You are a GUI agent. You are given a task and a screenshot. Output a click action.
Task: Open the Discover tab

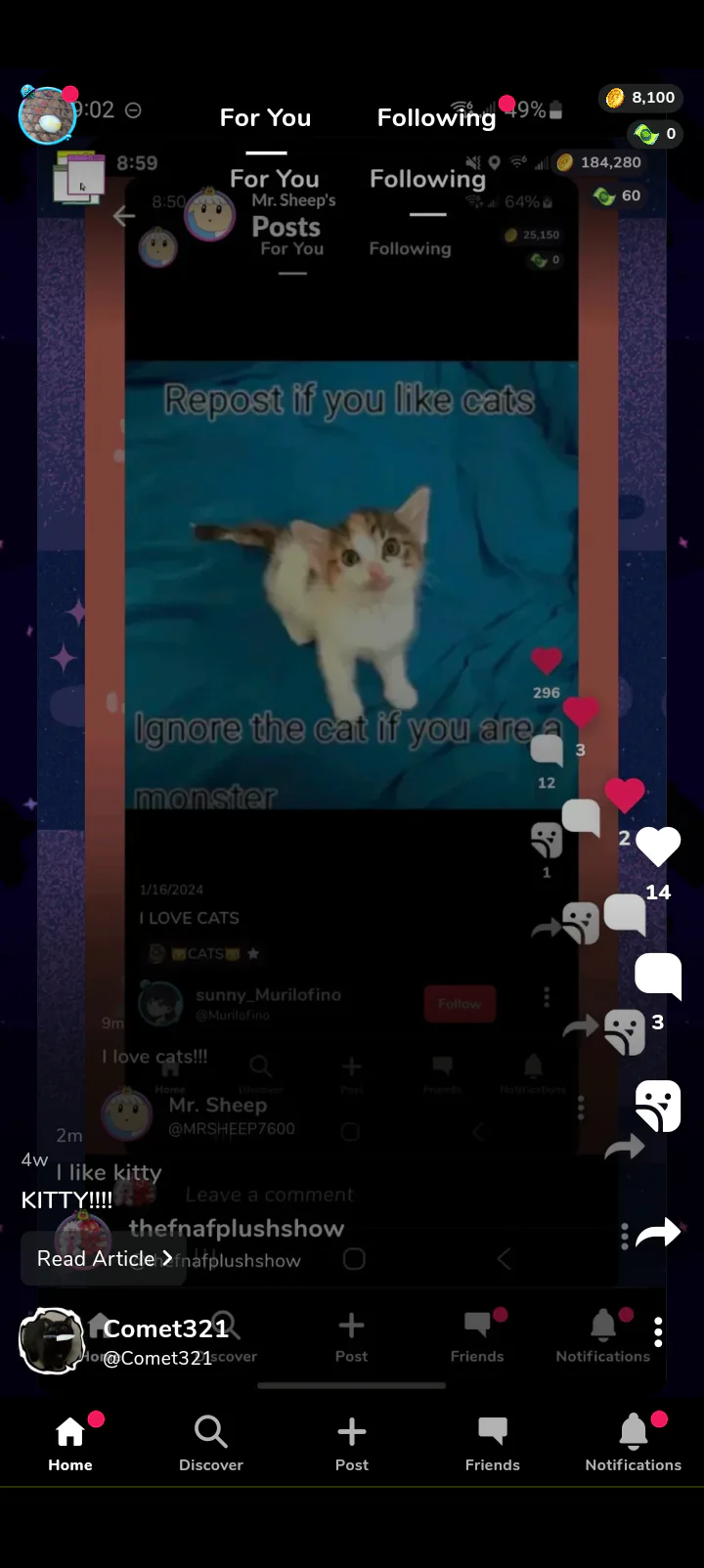211,1443
